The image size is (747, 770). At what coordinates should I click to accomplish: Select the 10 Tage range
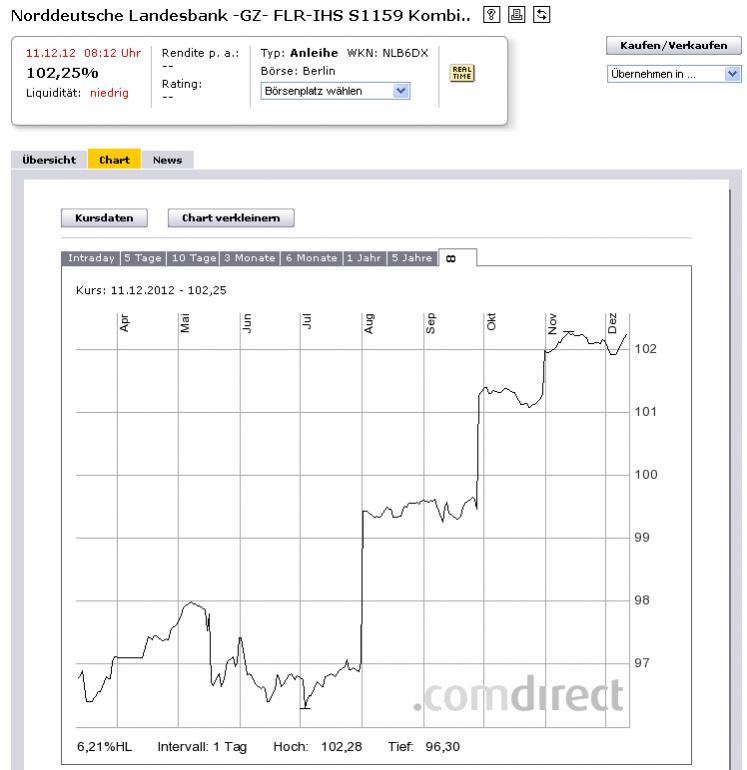pyautogui.click(x=193, y=258)
